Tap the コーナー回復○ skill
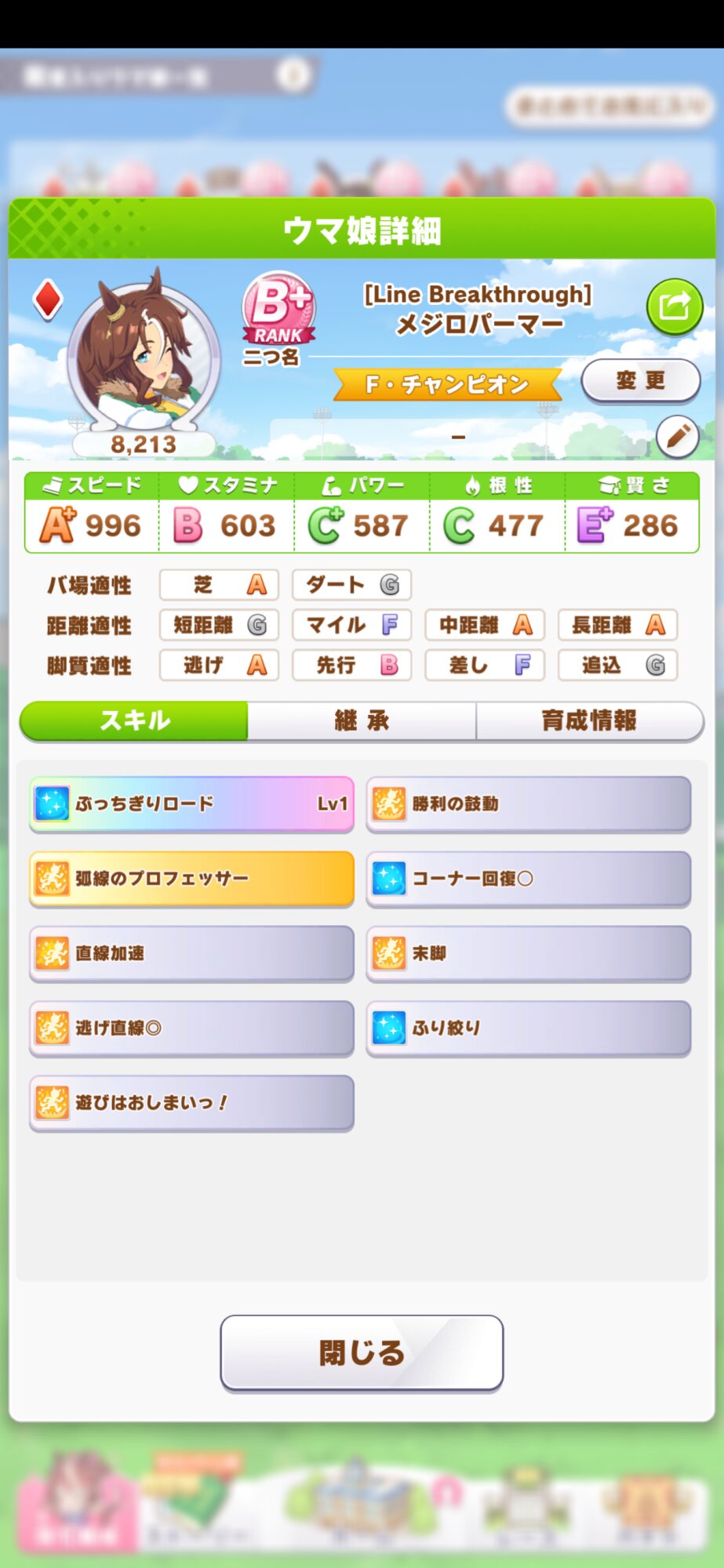The height and width of the screenshot is (1568, 724). pyautogui.click(x=528, y=878)
